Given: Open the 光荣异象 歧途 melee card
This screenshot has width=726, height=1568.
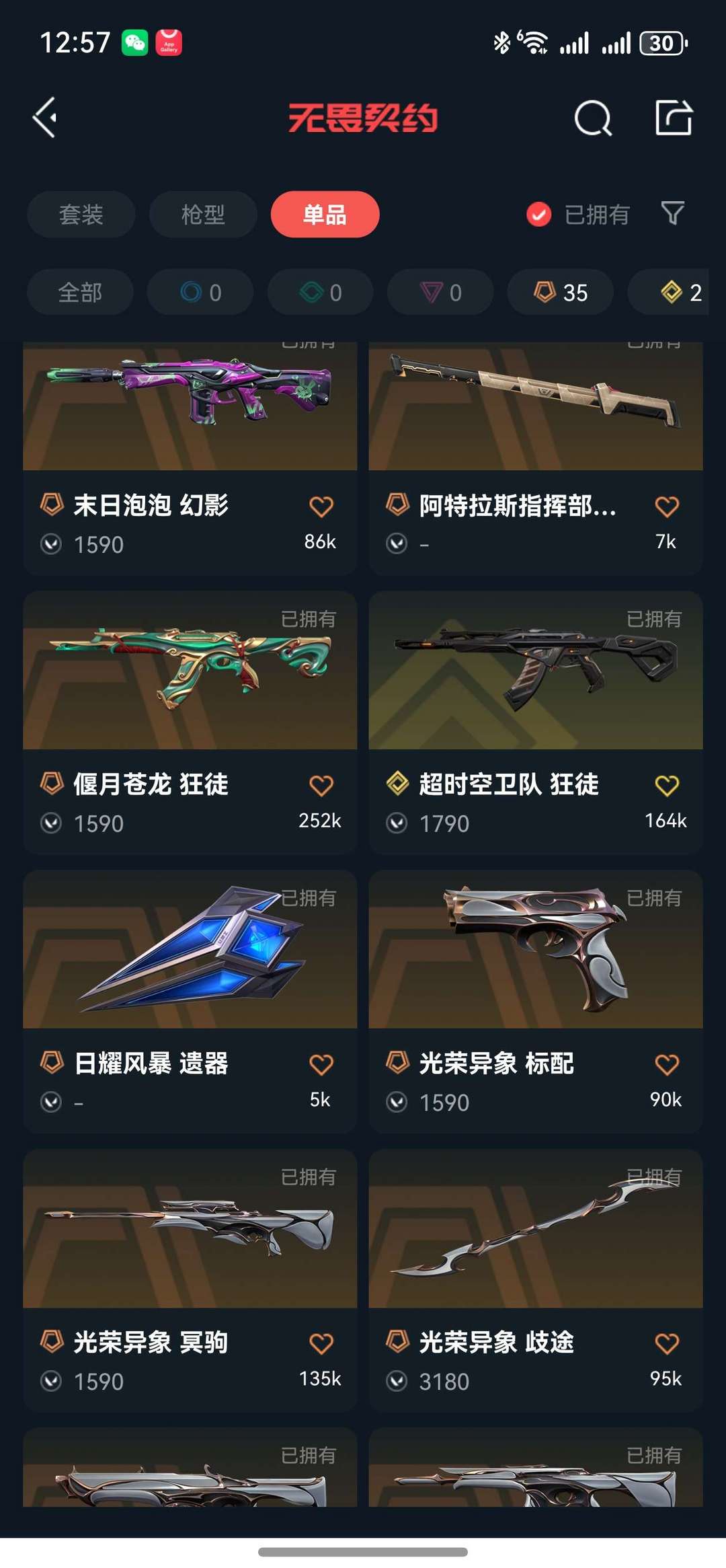Looking at the screenshot, I should pos(536,1281).
